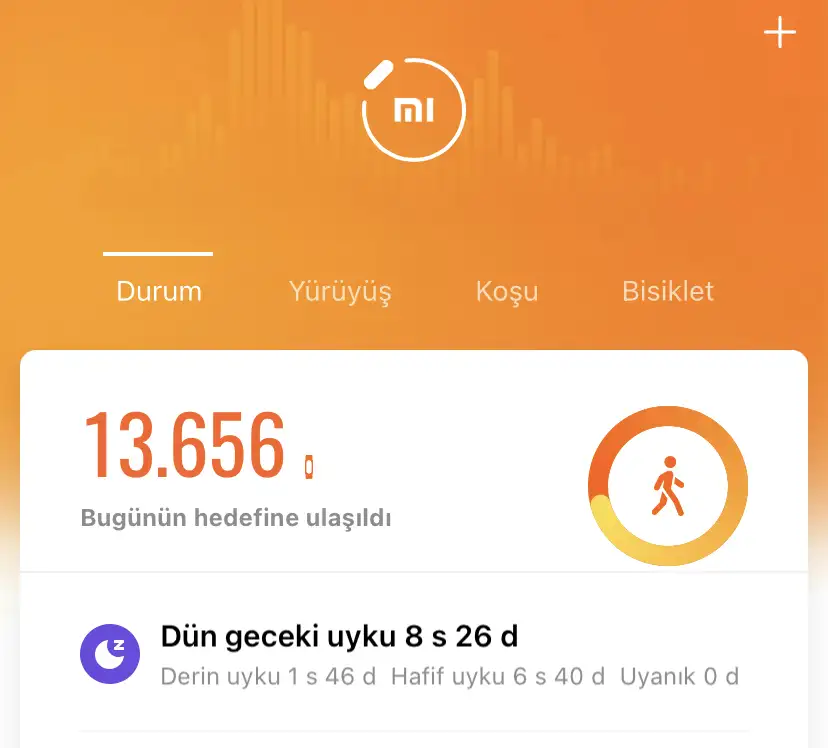The image size is (828, 748).
Task: Open the Bisiklet tab
Action: tap(668, 291)
